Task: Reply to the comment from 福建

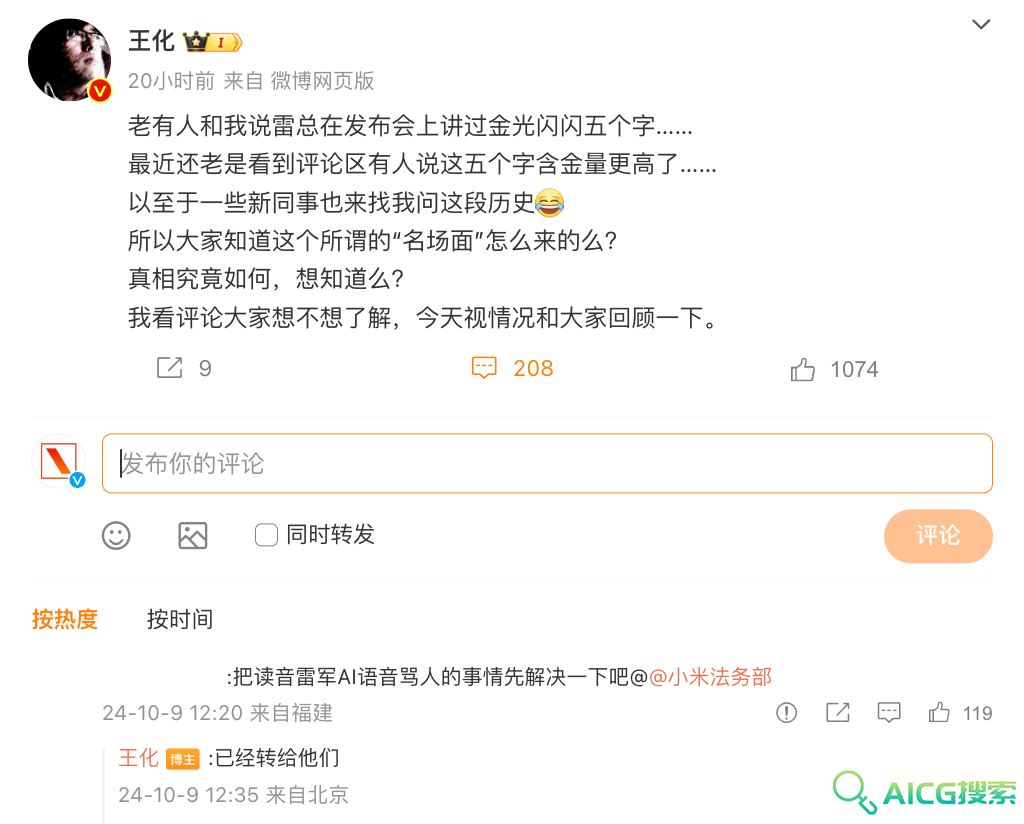Action: click(888, 712)
